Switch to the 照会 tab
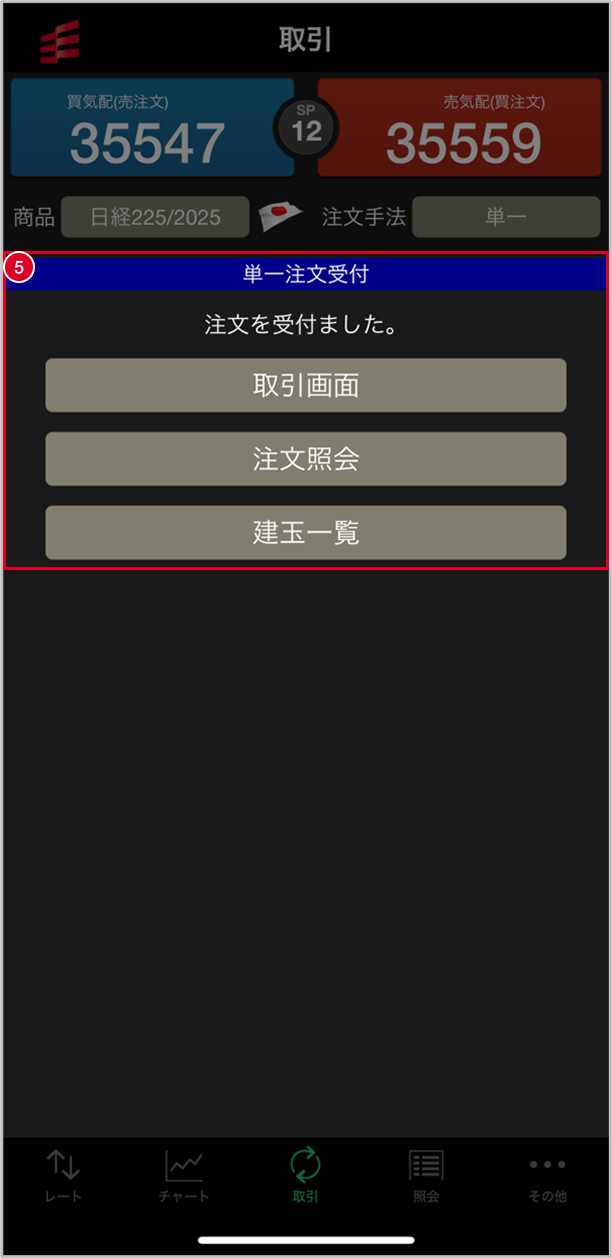This screenshot has height=1258, width=612. 426,1176
